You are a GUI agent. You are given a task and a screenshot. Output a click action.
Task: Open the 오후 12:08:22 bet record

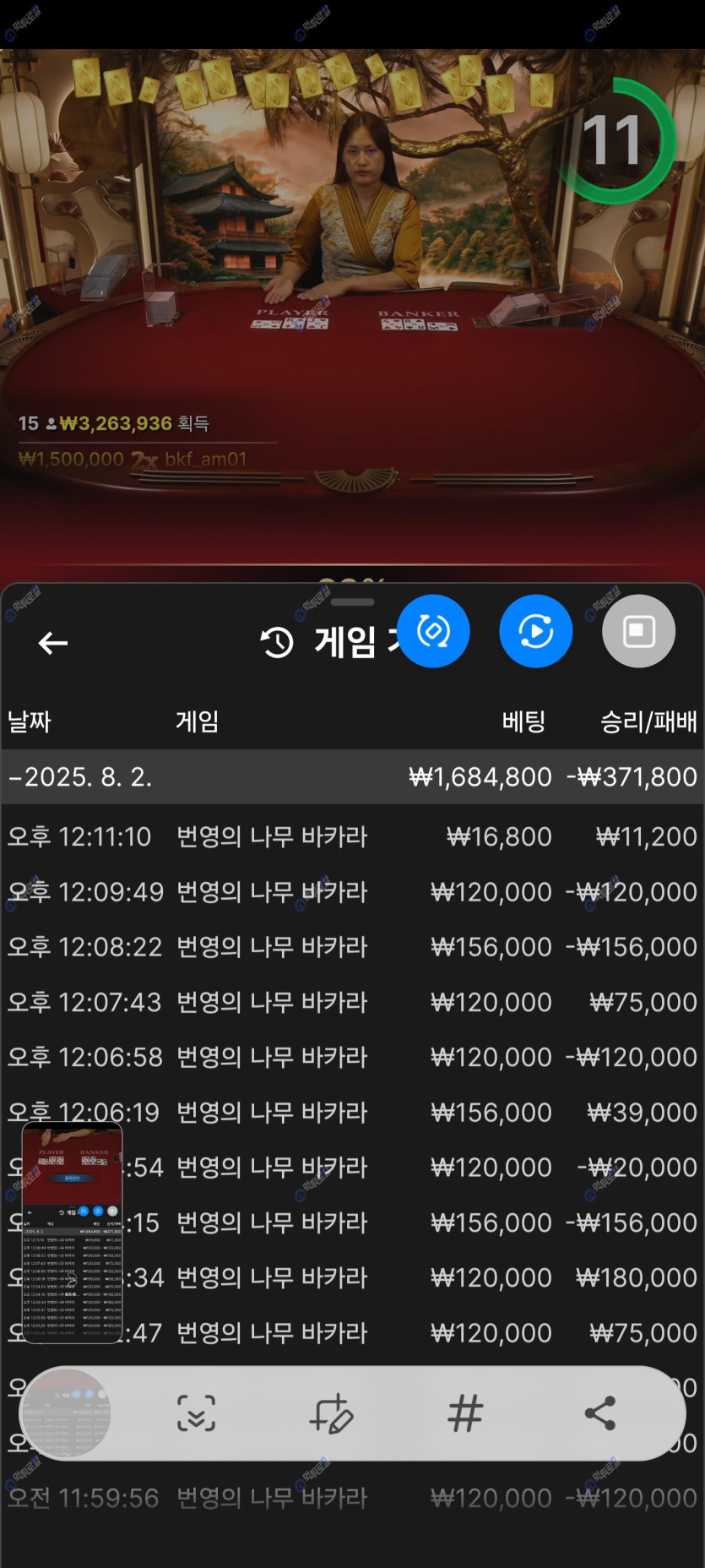tap(352, 946)
